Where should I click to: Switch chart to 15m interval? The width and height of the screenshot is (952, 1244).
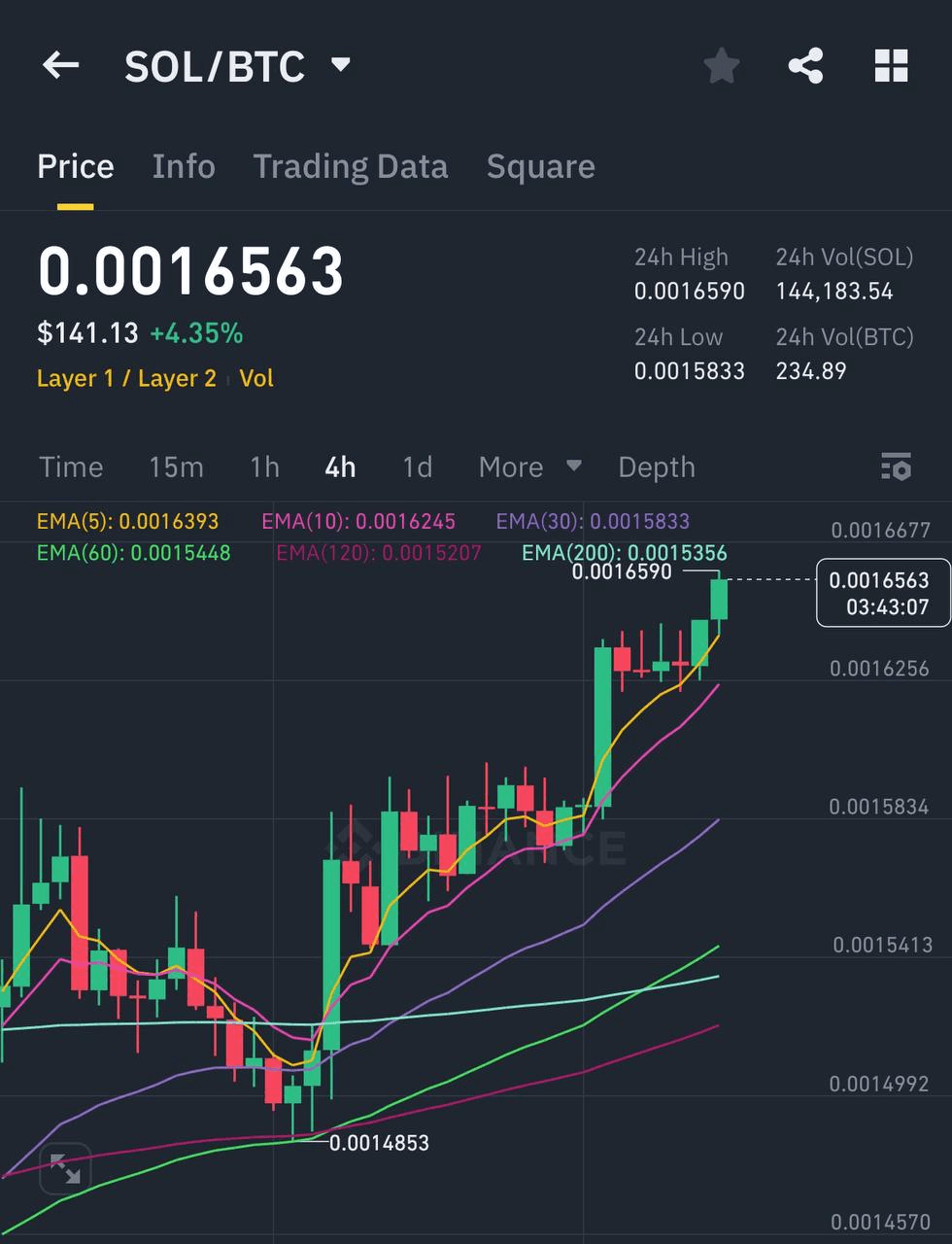tap(176, 467)
